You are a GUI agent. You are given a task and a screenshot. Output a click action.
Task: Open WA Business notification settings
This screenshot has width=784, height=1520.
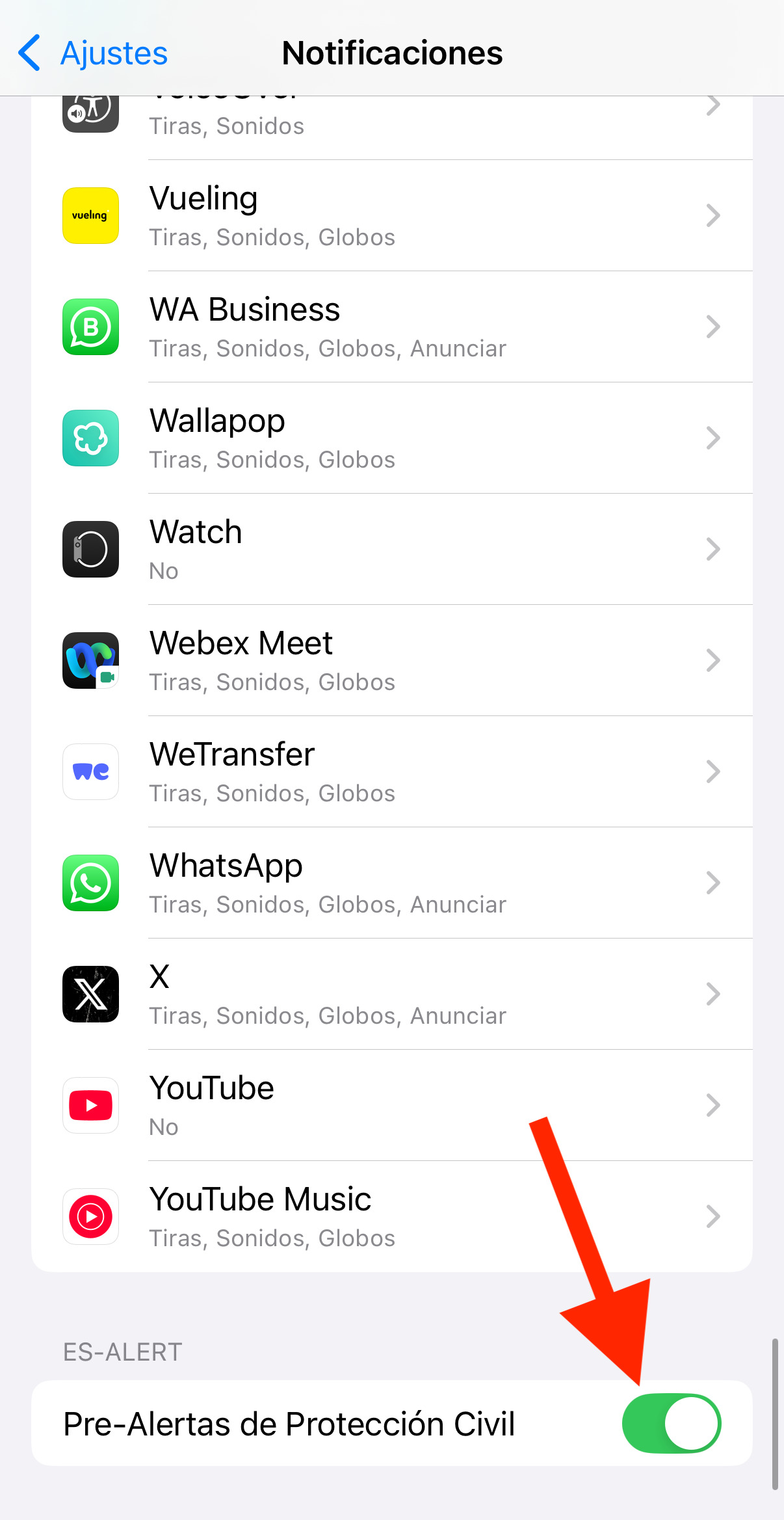click(391, 327)
